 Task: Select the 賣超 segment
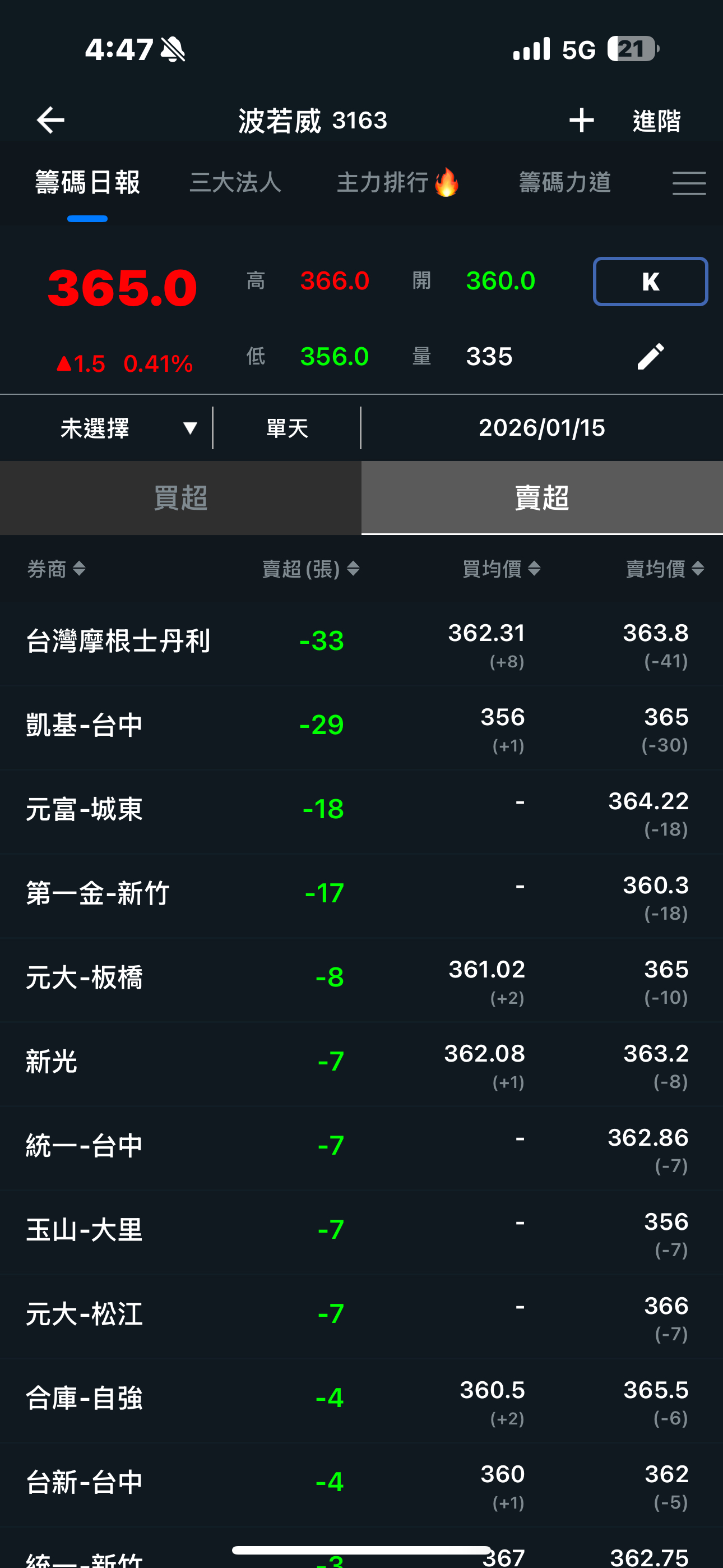click(x=541, y=498)
